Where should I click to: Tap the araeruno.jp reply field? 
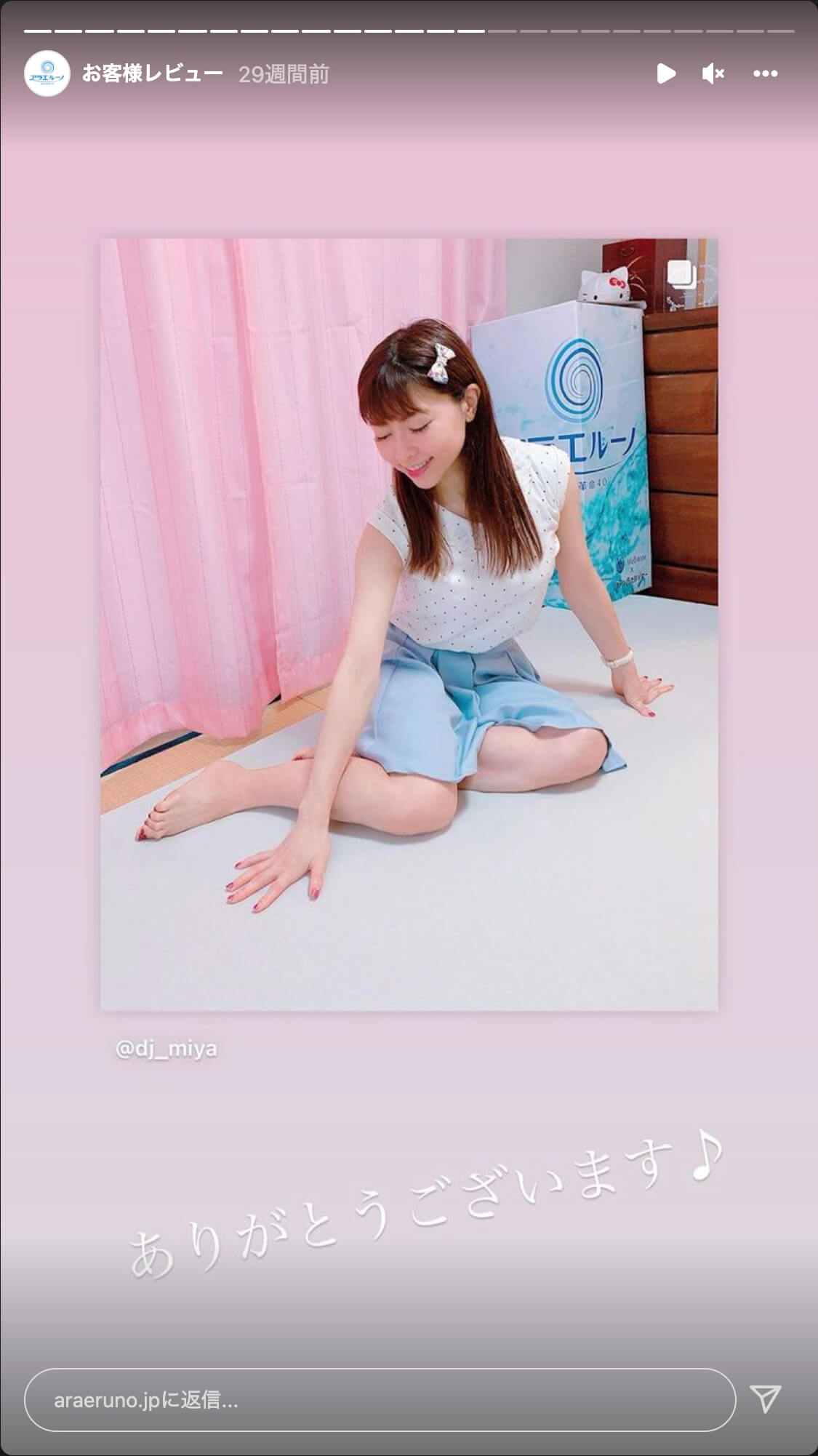tap(380, 1400)
